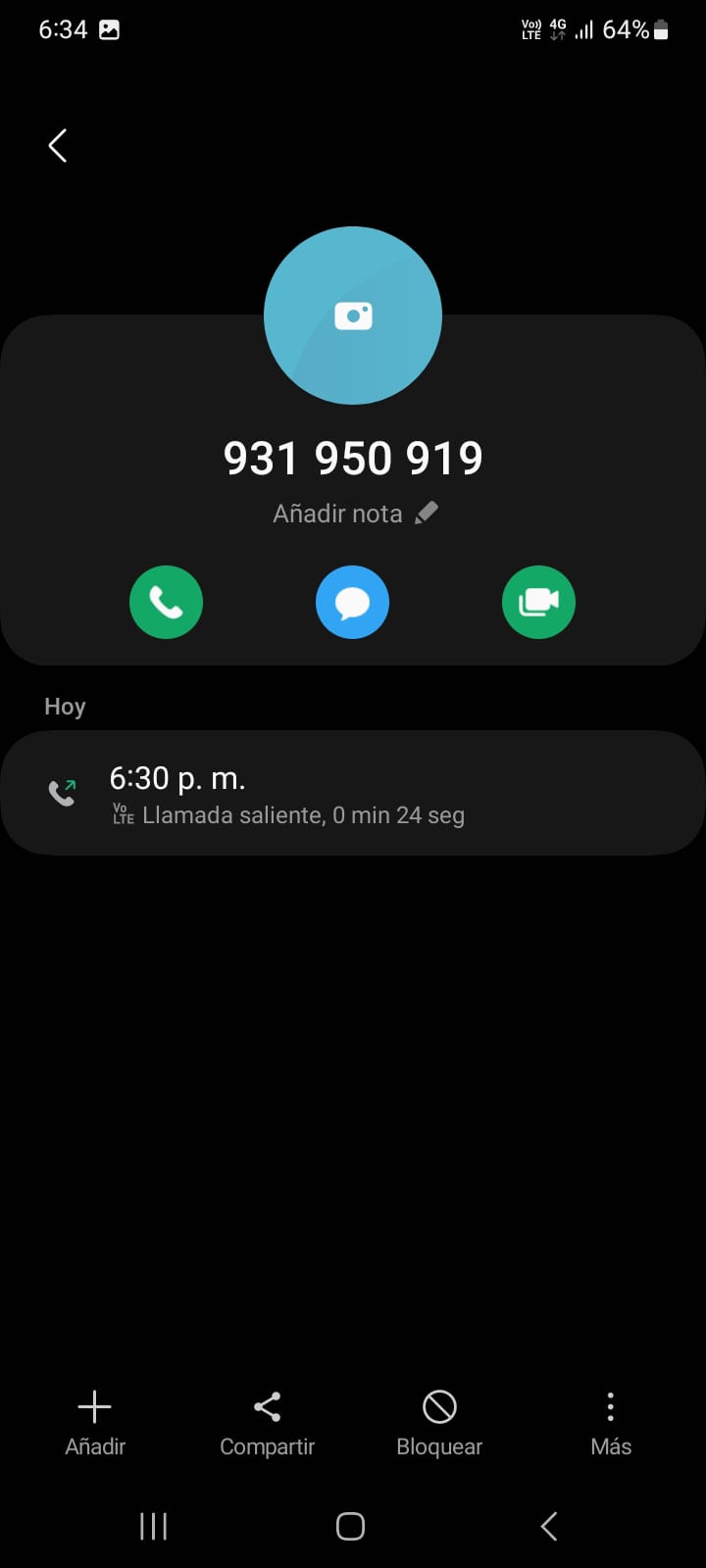Image resolution: width=706 pixels, height=1568 pixels.
Task: Open the Más options menu
Action: tap(610, 1423)
